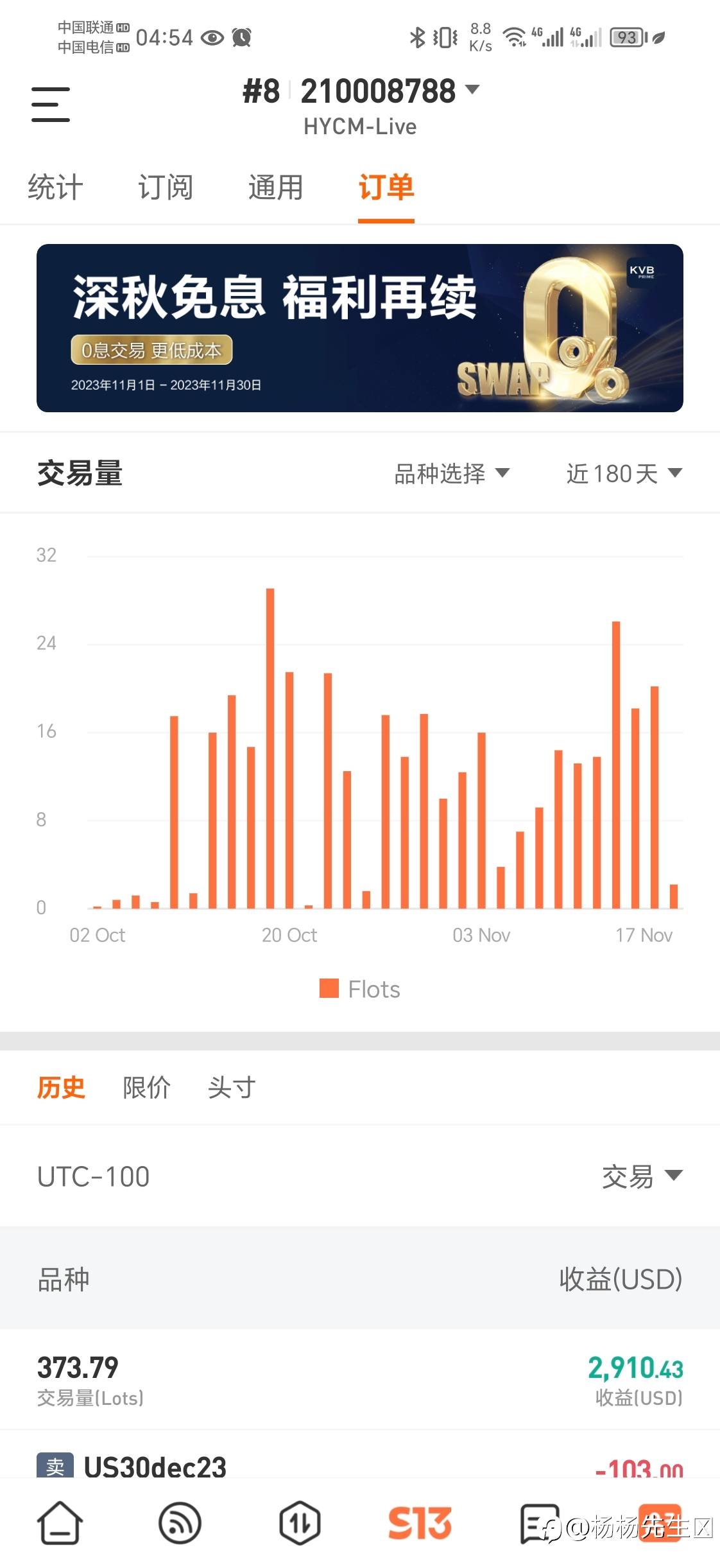Viewport: 720px width, 1568px height.
Task: Expand the account 210008788 selector
Action: (361, 91)
